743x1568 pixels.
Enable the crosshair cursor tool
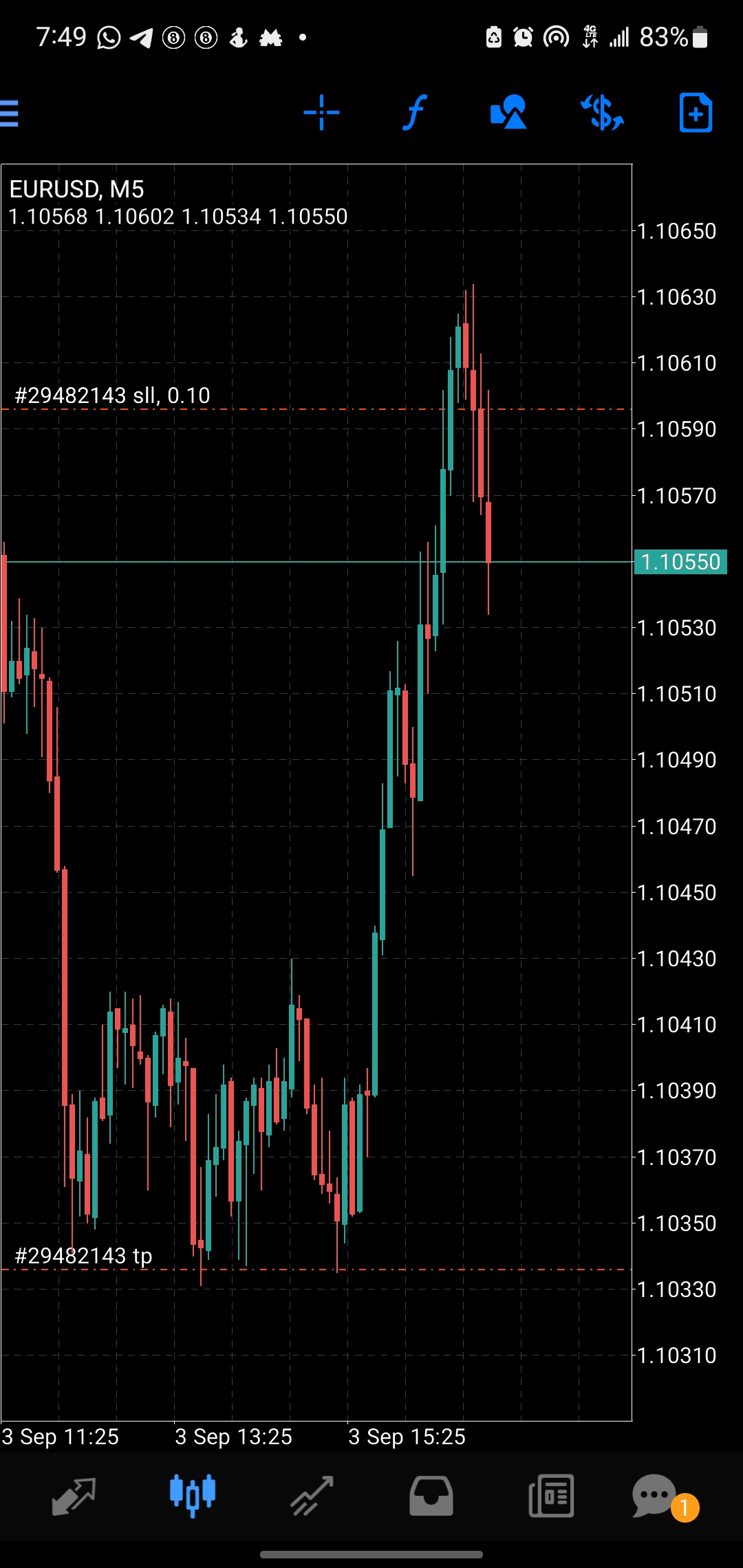click(321, 113)
